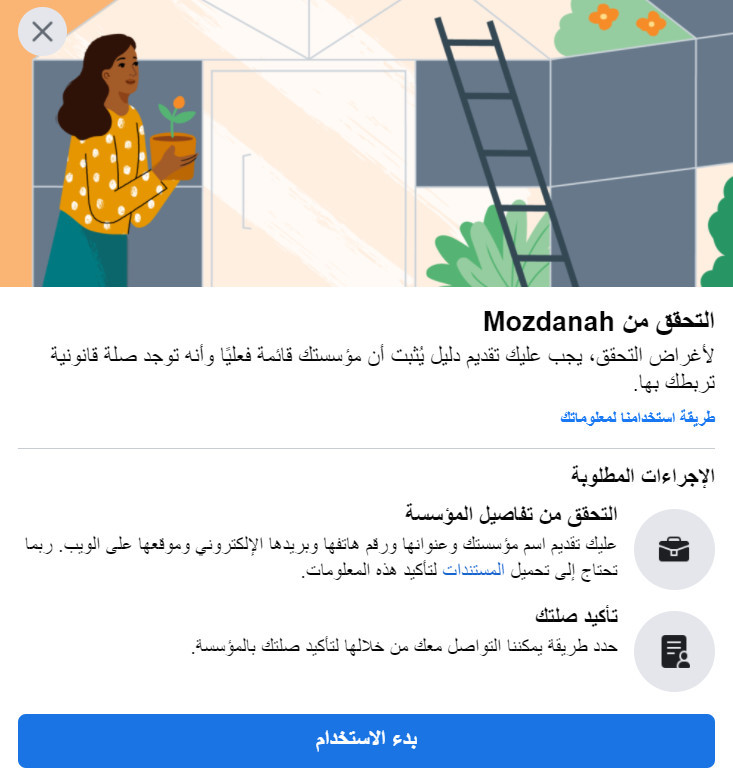Close the Mozdanah verification dialog

click(x=42, y=31)
